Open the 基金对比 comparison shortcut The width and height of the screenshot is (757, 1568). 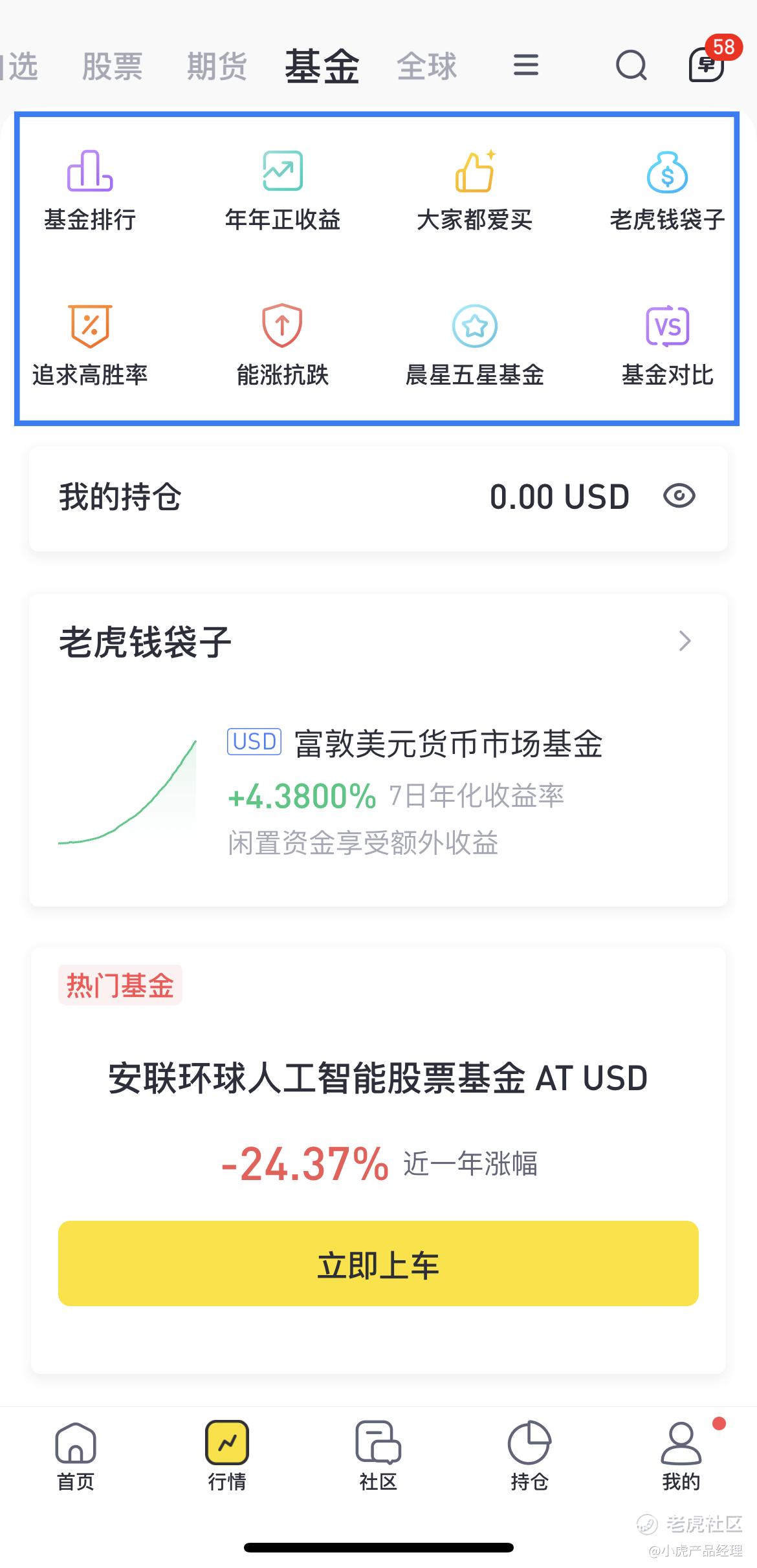pyautogui.click(x=667, y=345)
